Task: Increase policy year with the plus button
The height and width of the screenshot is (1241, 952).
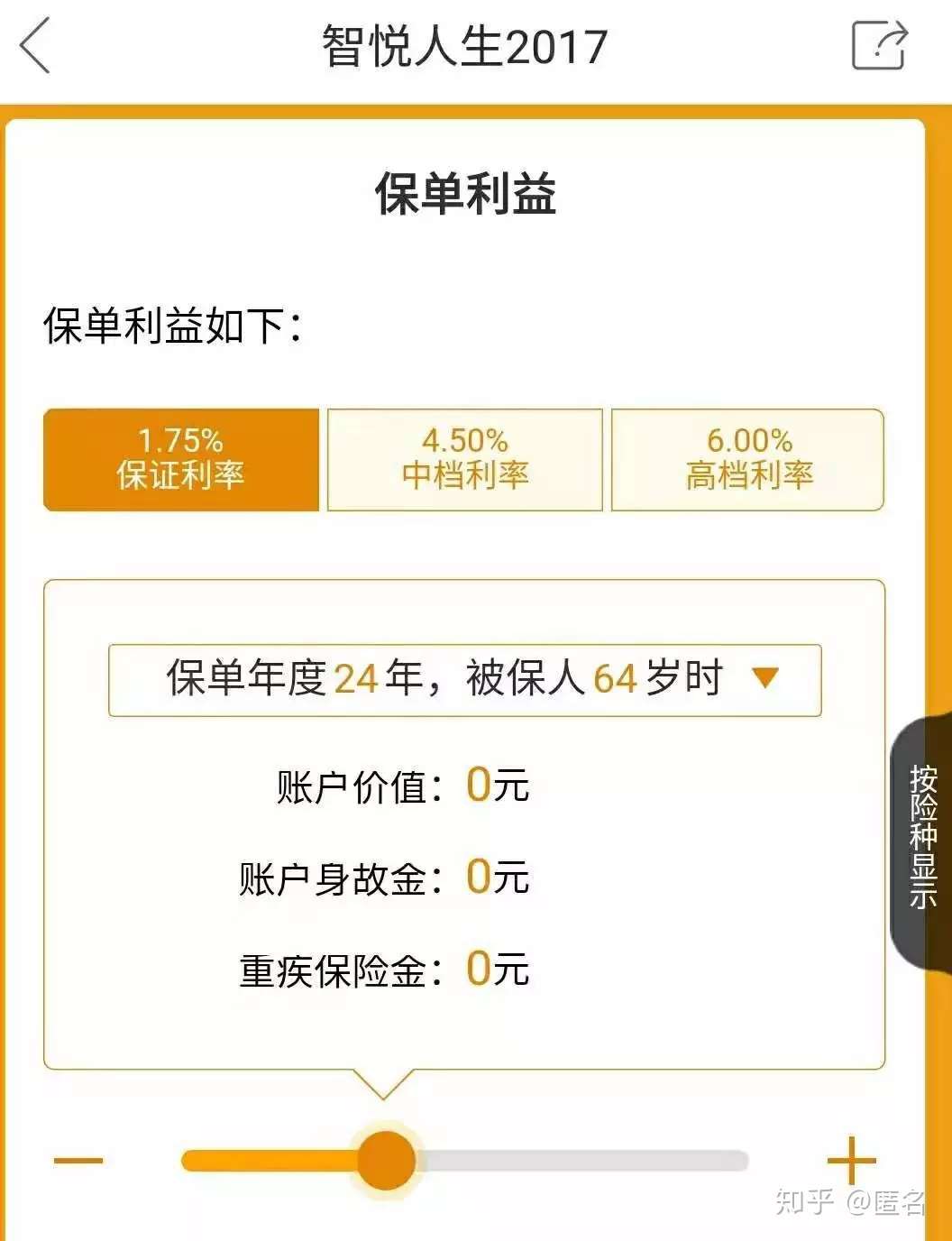Action: coord(850,1160)
